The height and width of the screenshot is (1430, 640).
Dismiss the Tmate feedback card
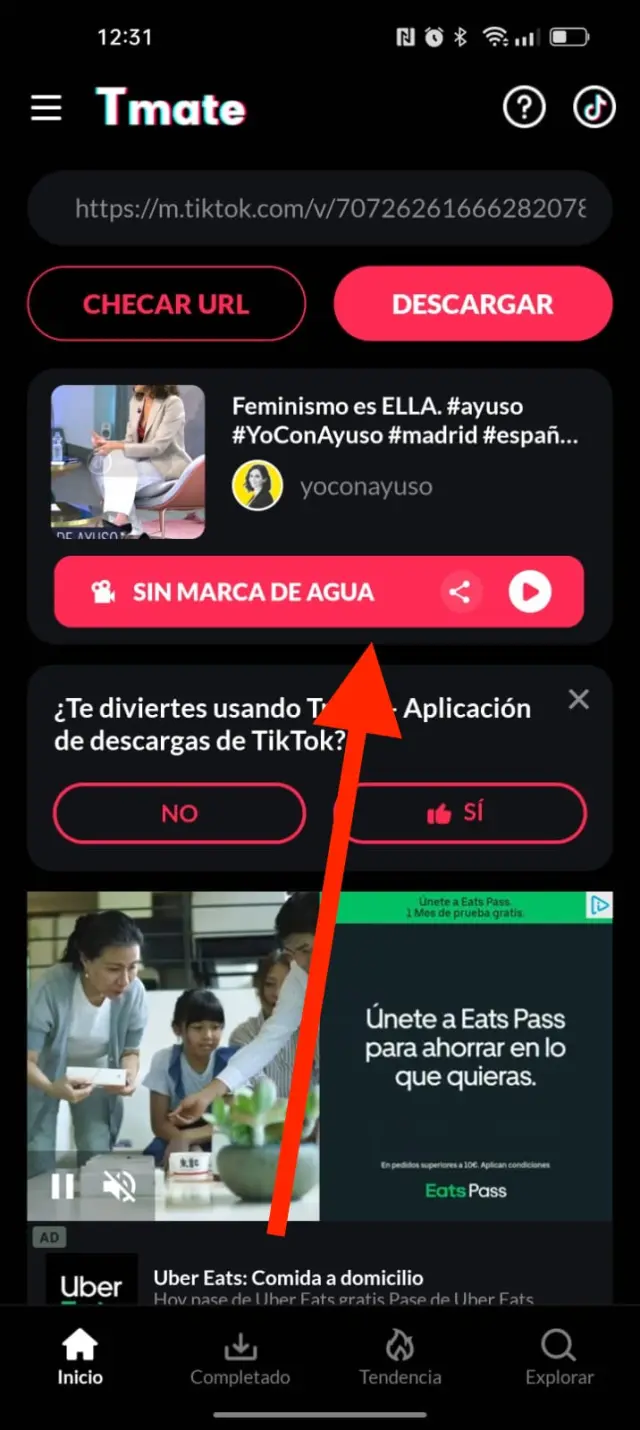(x=578, y=700)
